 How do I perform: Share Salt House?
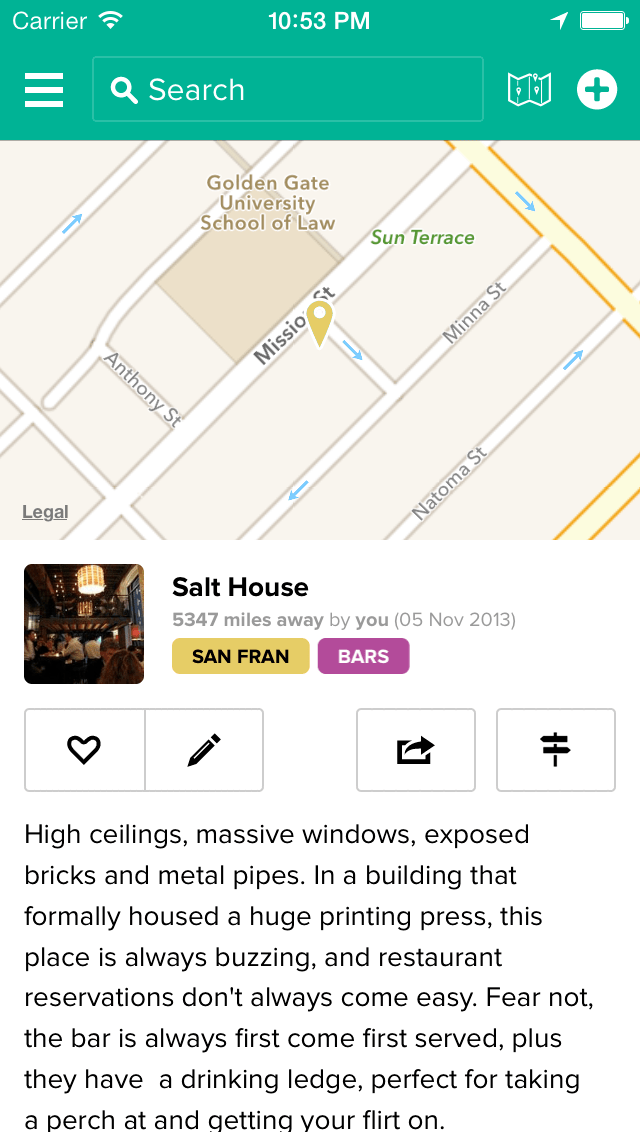415,750
